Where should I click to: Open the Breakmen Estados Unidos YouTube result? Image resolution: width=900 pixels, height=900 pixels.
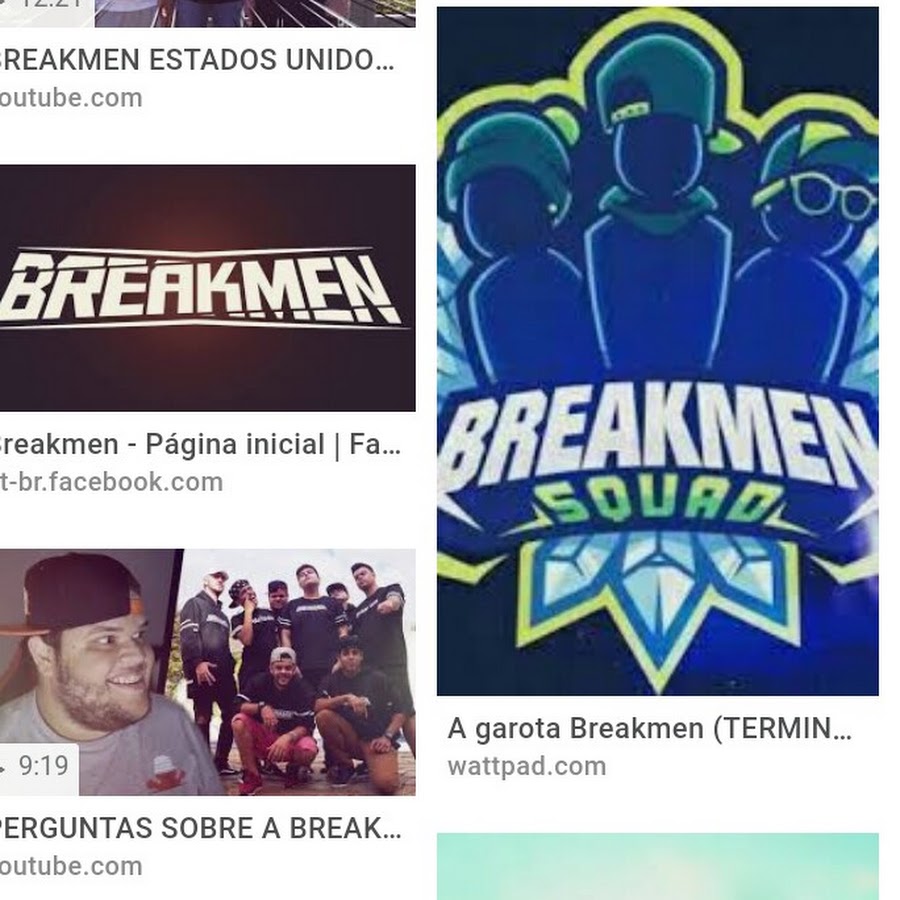[197, 60]
